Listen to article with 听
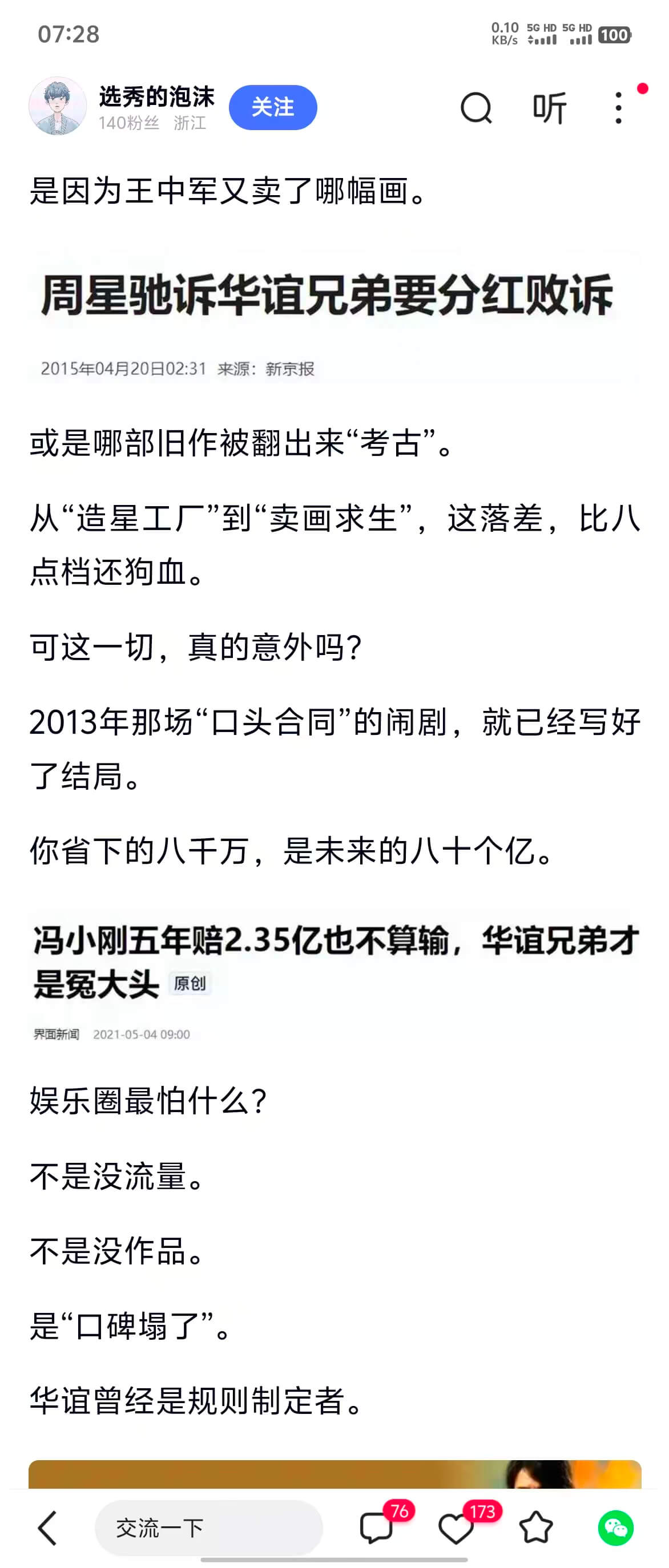Screen dimensions: 669x1568 (x=549, y=108)
